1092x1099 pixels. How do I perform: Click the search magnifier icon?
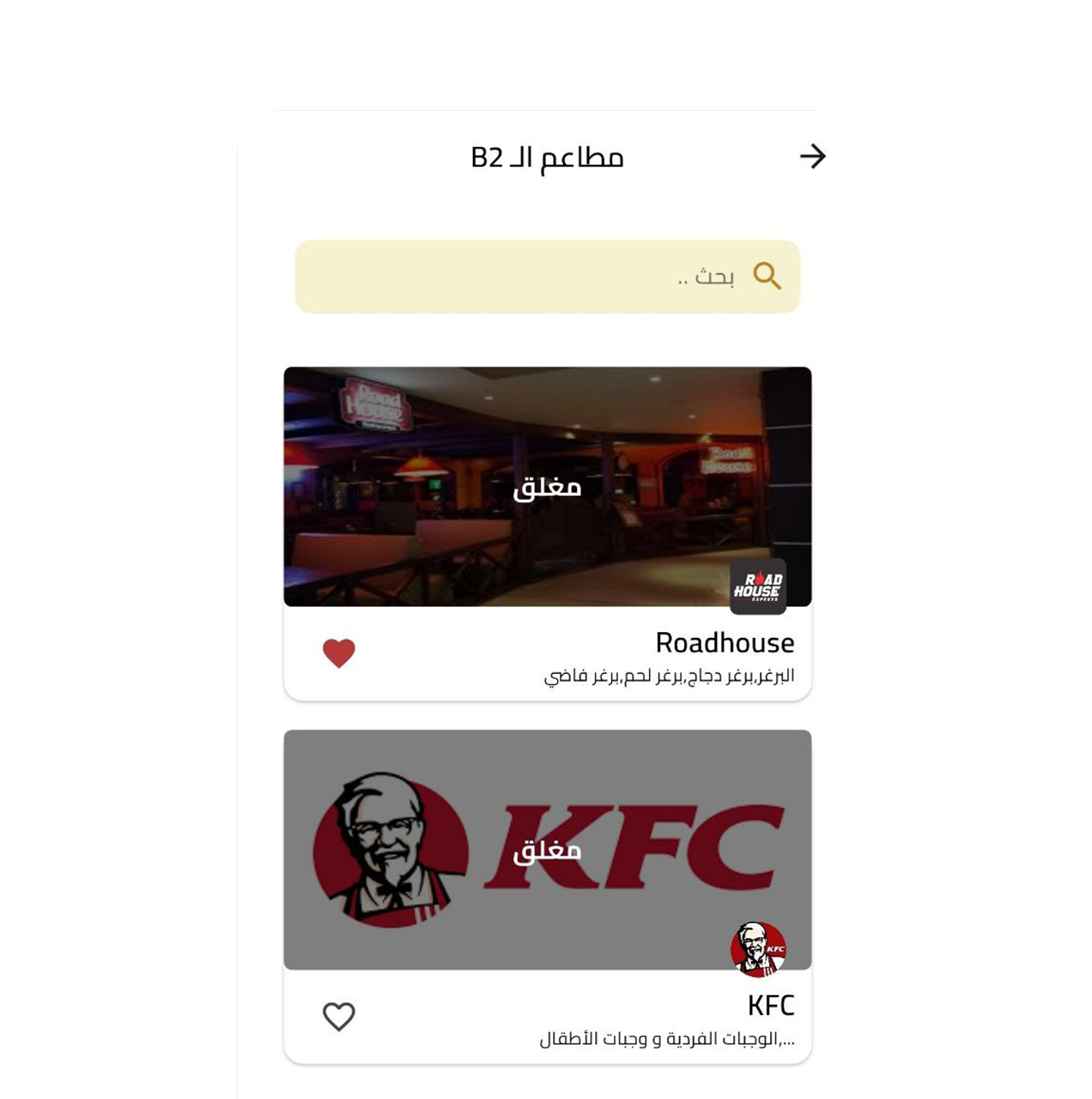click(767, 276)
